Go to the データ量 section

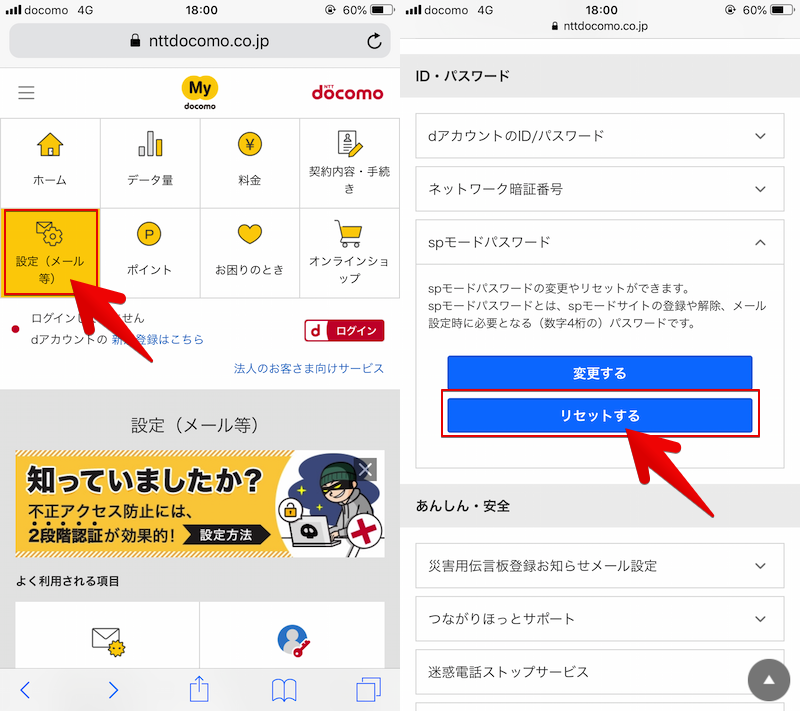coord(150,160)
